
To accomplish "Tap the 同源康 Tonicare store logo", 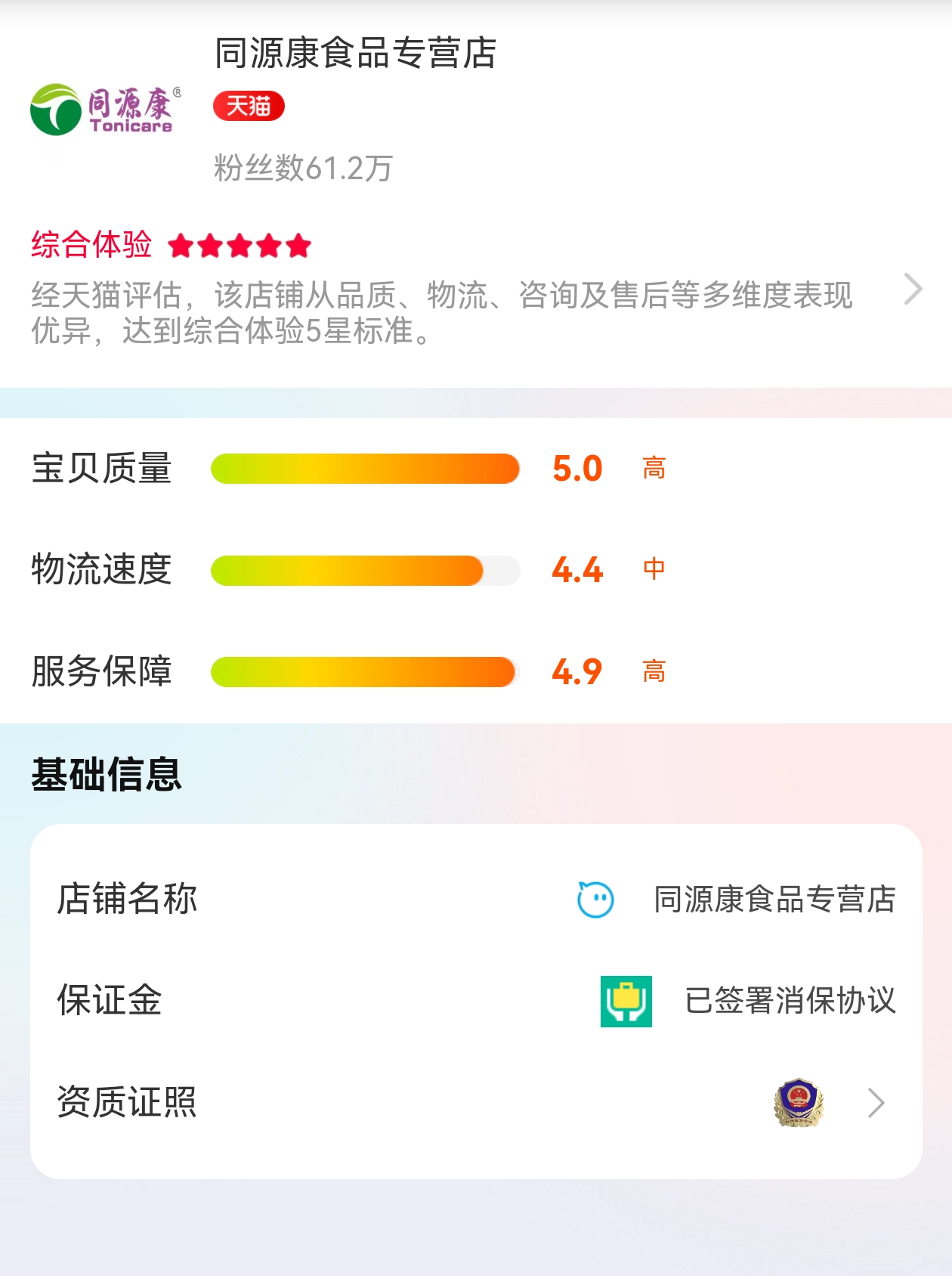I will (x=105, y=110).
